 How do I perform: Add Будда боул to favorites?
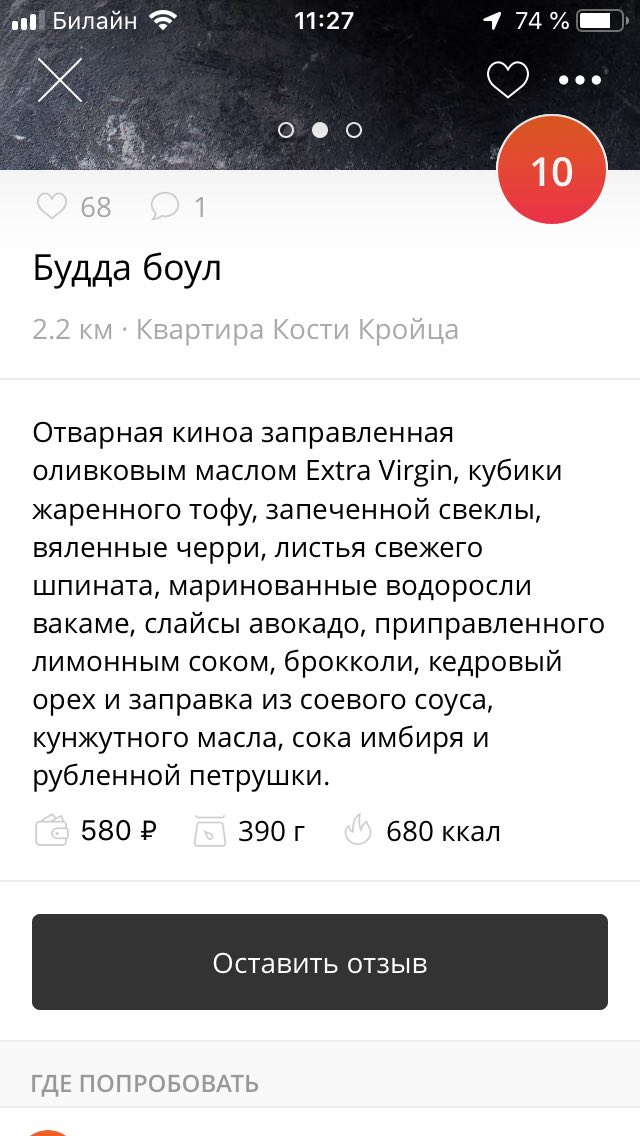[507, 80]
